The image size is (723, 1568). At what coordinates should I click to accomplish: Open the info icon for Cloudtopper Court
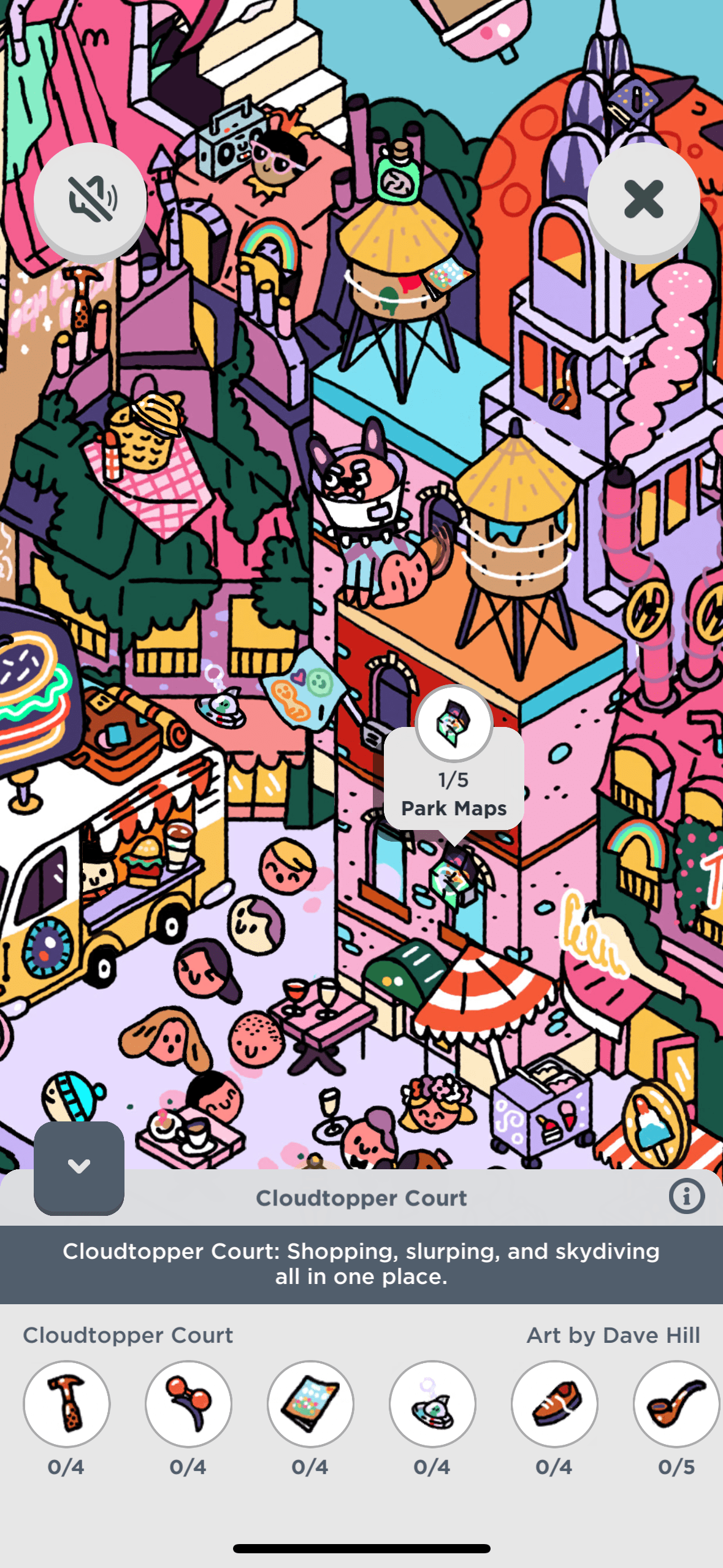(x=686, y=1196)
